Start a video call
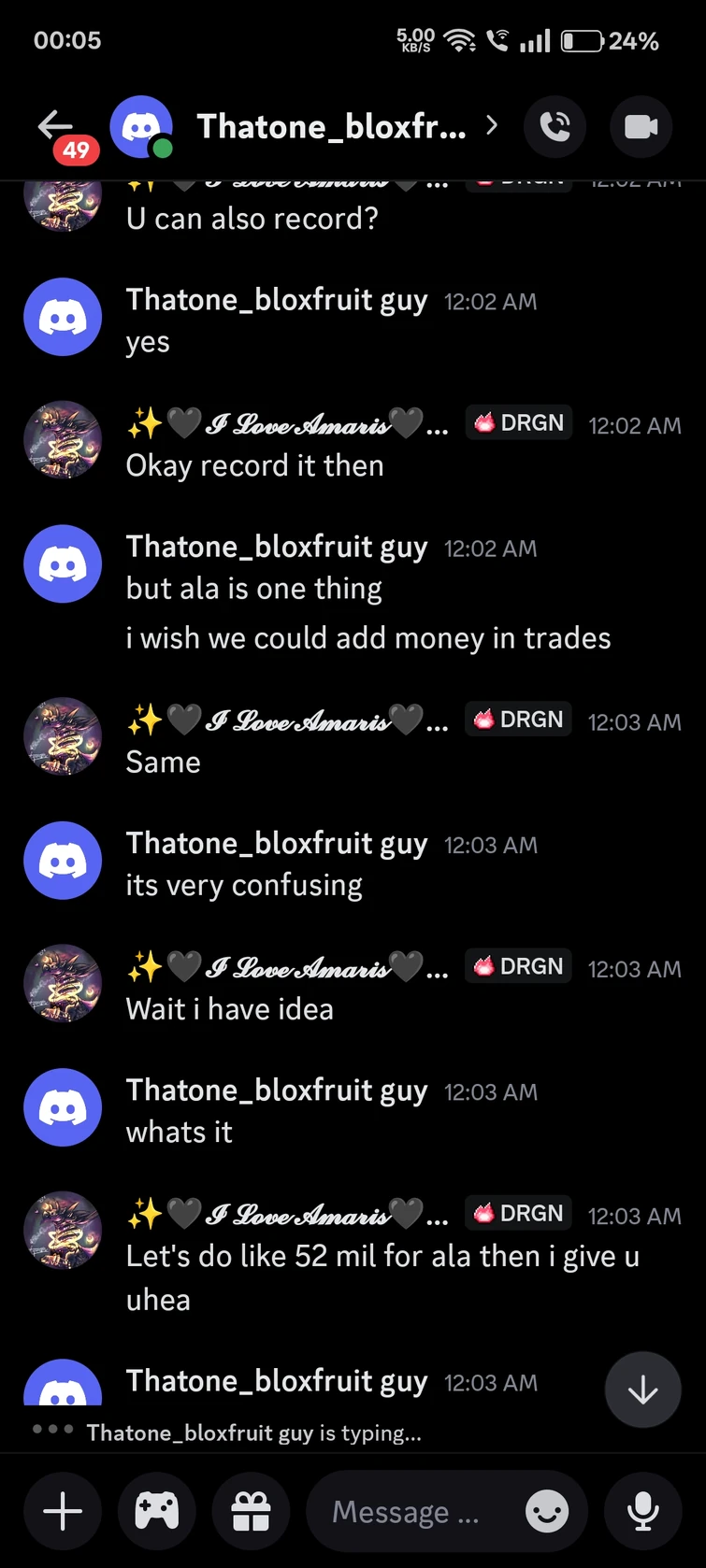 point(641,126)
